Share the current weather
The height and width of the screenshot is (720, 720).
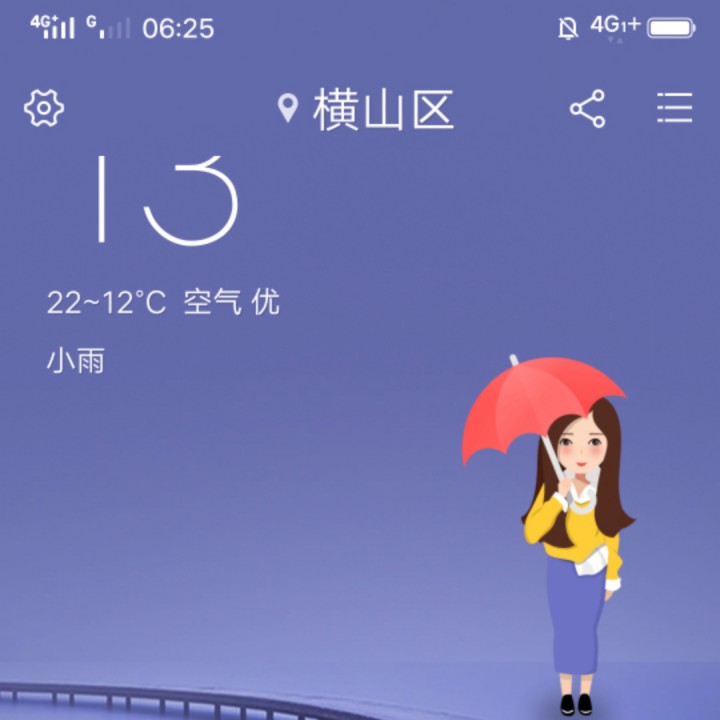[x=588, y=109]
